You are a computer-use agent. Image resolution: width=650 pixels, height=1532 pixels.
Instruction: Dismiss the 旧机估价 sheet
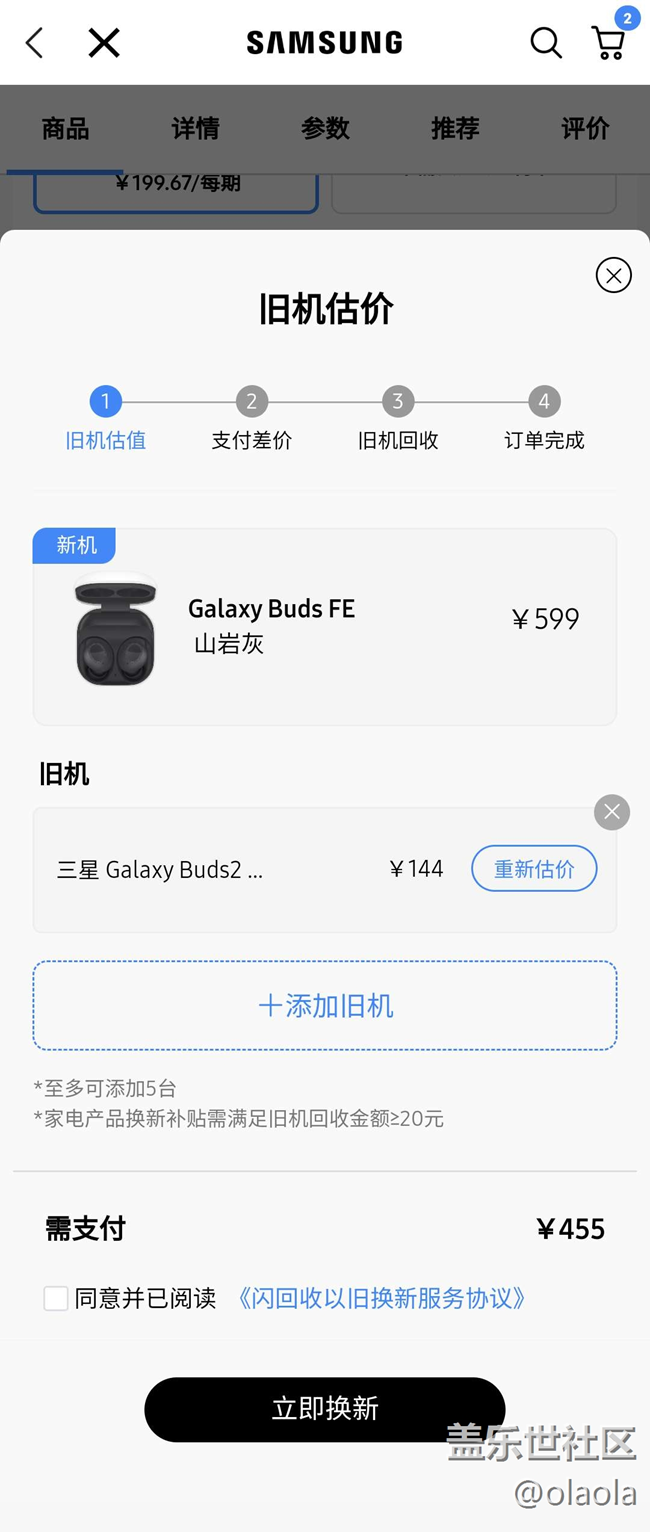[x=613, y=275]
